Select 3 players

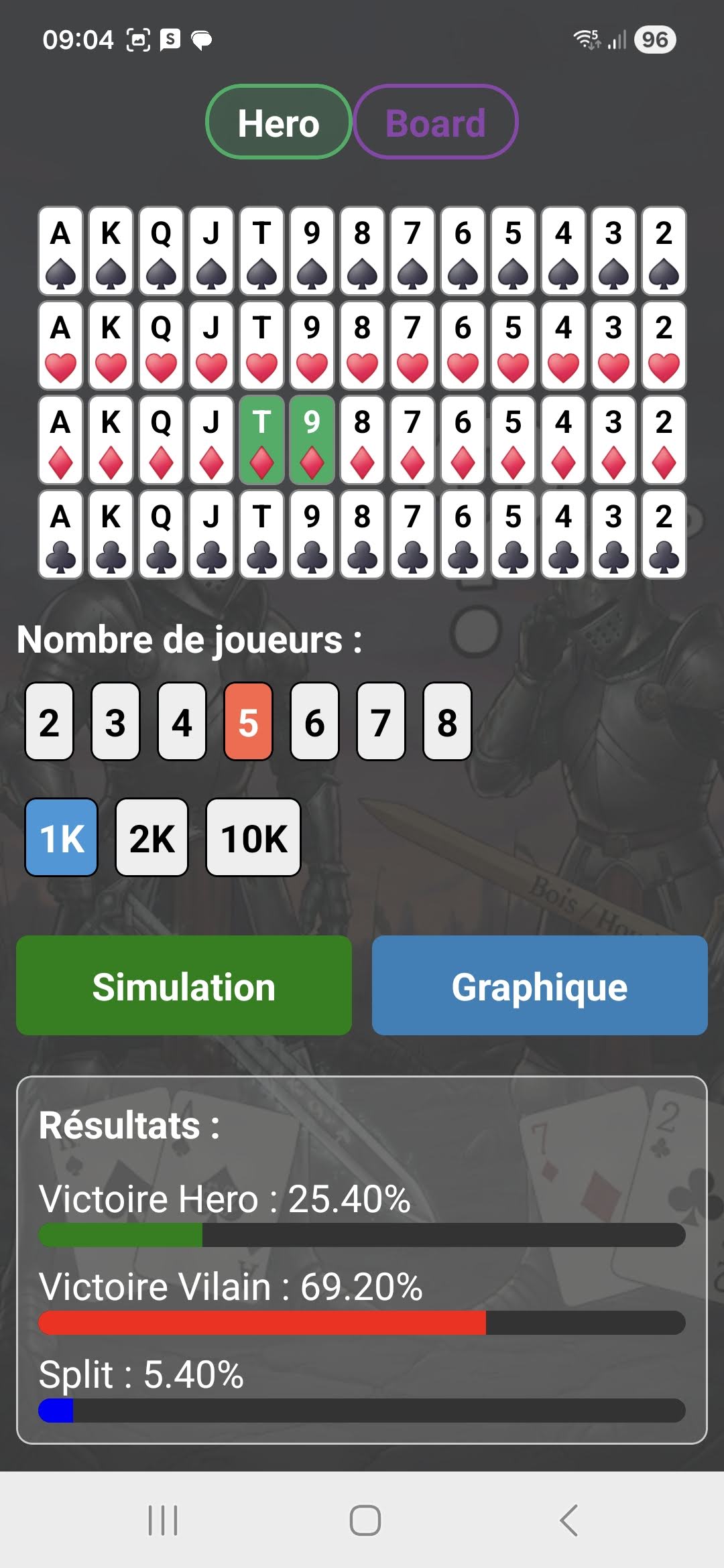115,722
